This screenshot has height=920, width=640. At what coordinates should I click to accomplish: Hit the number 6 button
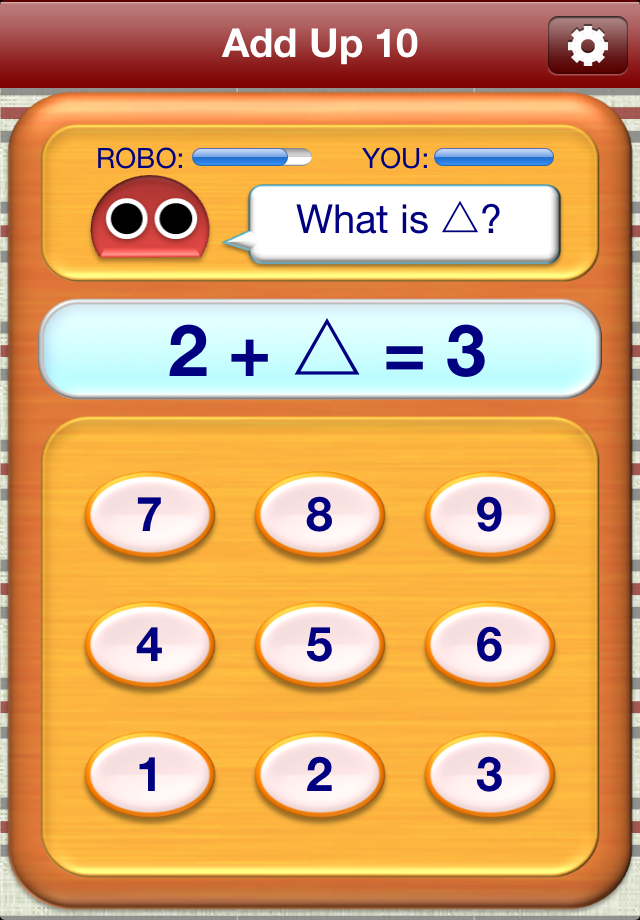(x=489, y=645)
